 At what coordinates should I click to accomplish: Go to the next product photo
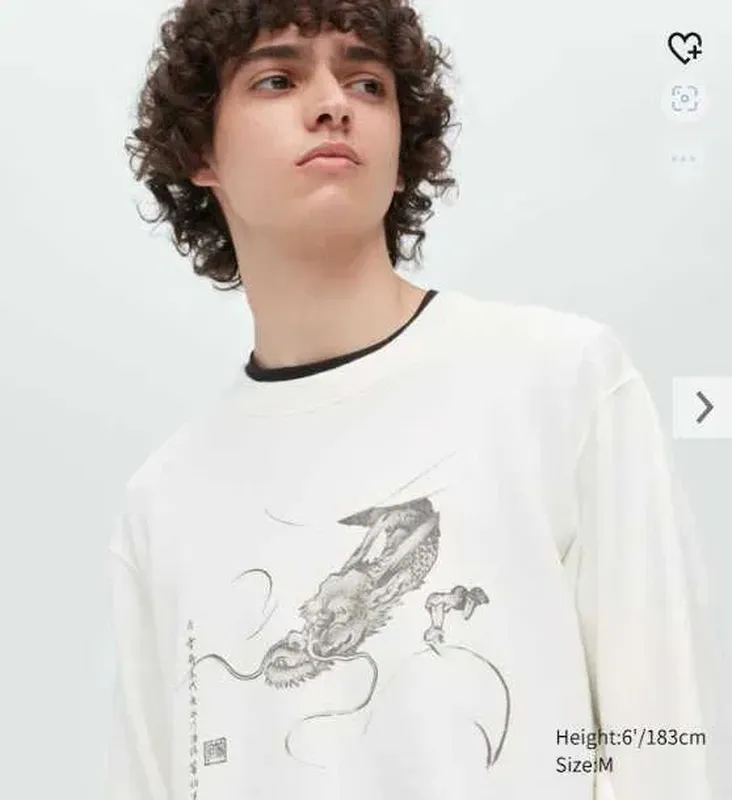[x=704, y=407]
